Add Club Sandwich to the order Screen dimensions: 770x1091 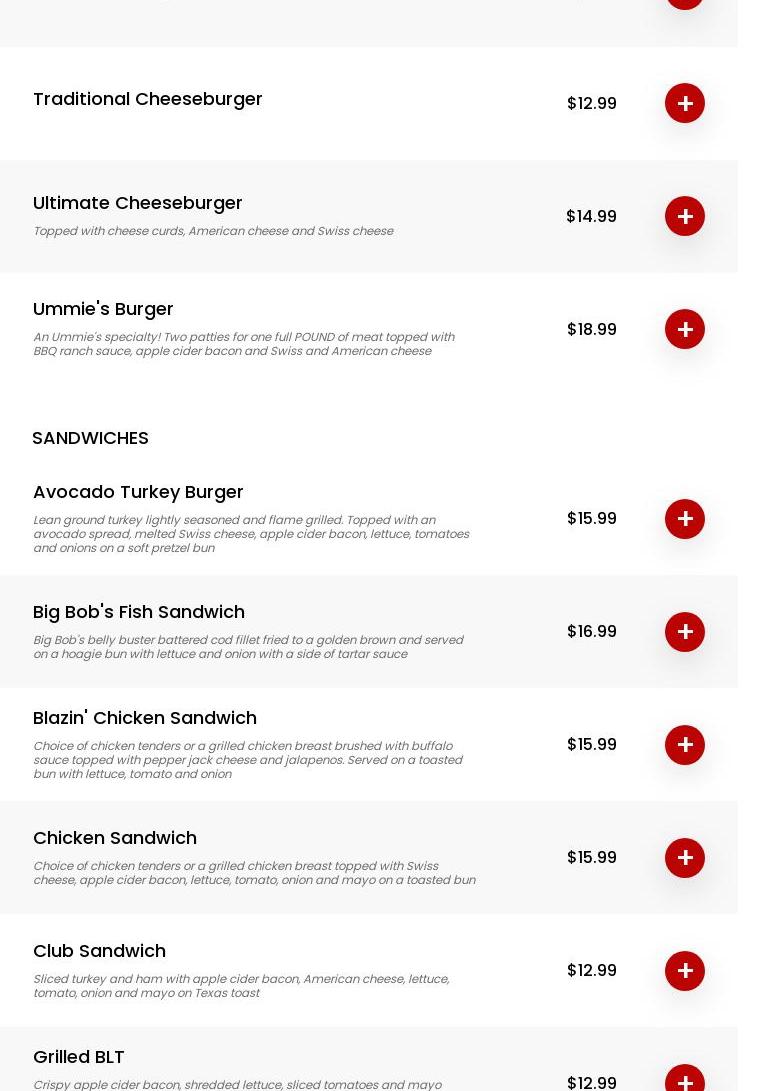point(685,970)
